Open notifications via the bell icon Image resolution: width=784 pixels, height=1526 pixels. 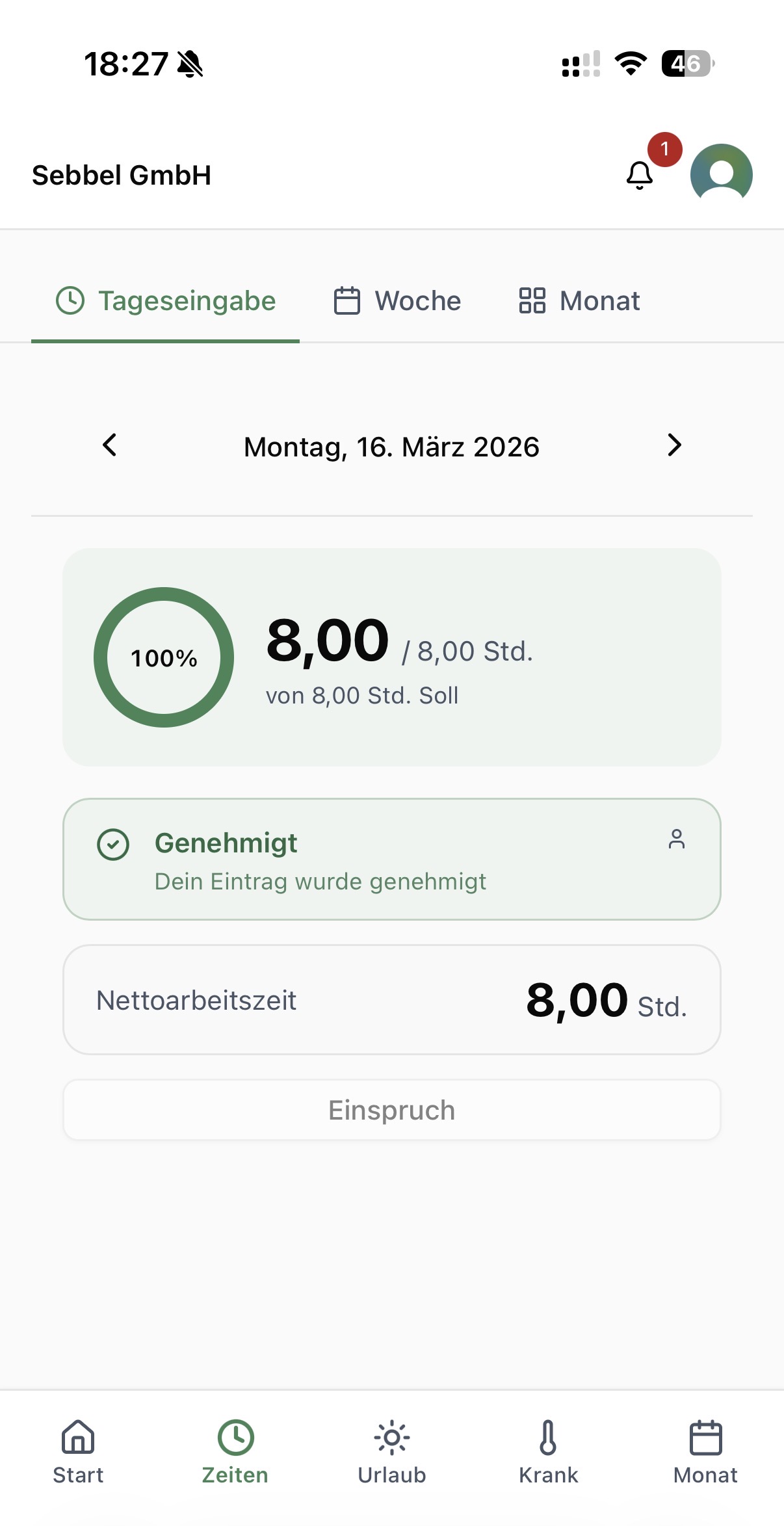tap(640, 174)
